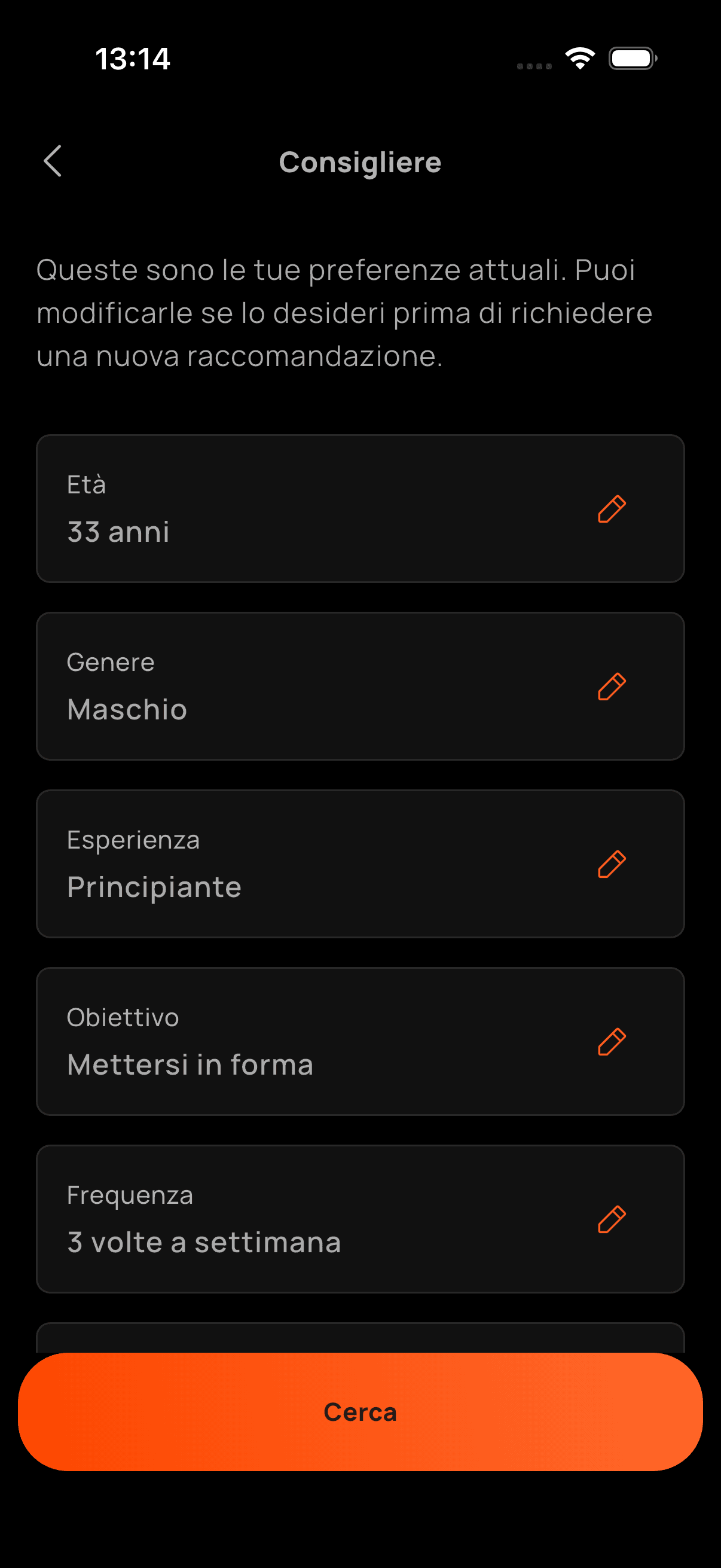The height and width of the screenshot is (1568, 721).
Task: Edit the Età preference
Action: (612, 509)
